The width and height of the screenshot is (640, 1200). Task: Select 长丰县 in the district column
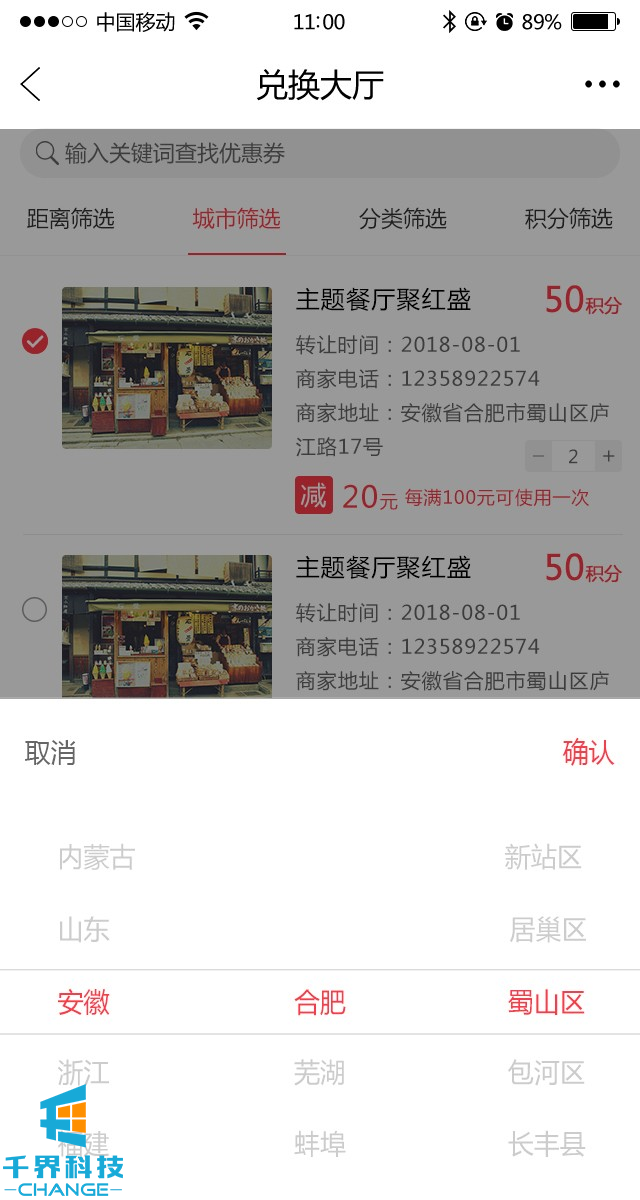[x=546, y=1144]
